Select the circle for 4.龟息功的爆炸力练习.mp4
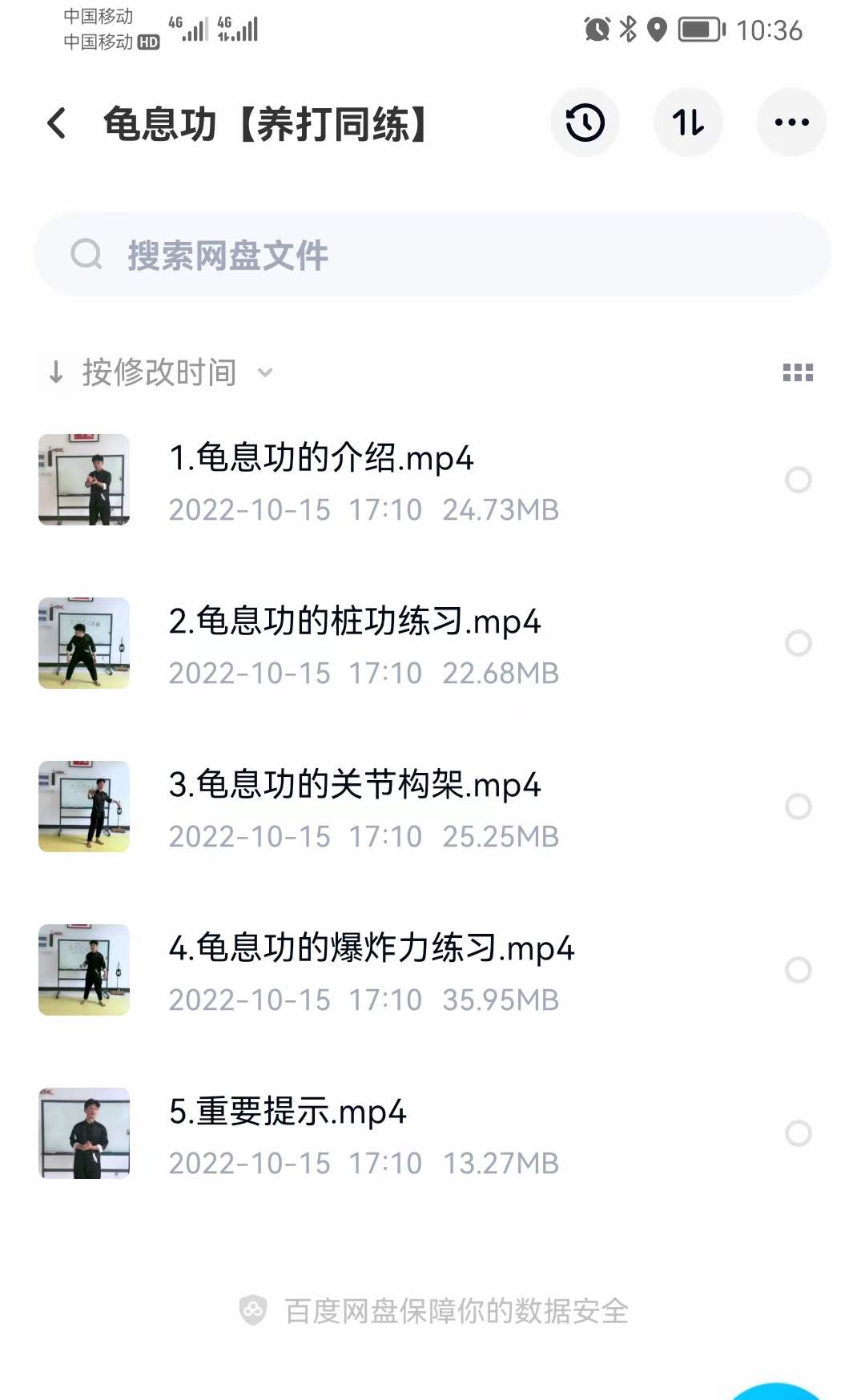 coord(798,970)
